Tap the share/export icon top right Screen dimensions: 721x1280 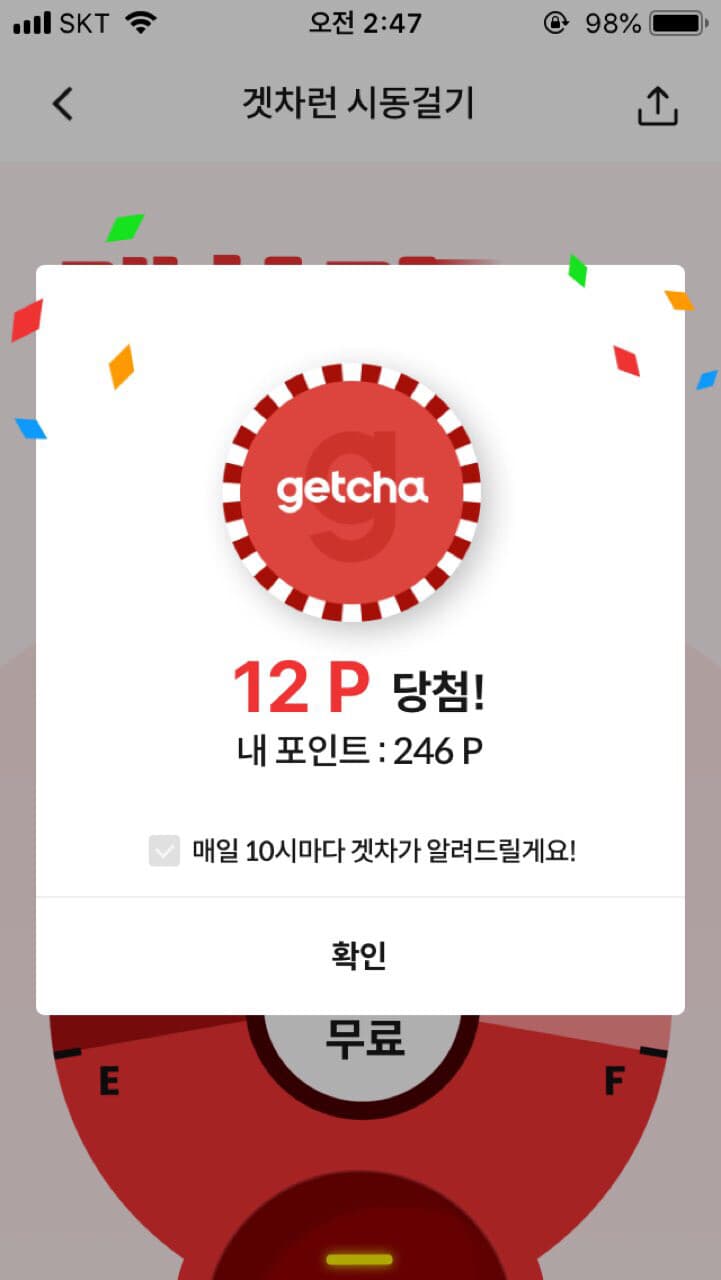[656, 103]
